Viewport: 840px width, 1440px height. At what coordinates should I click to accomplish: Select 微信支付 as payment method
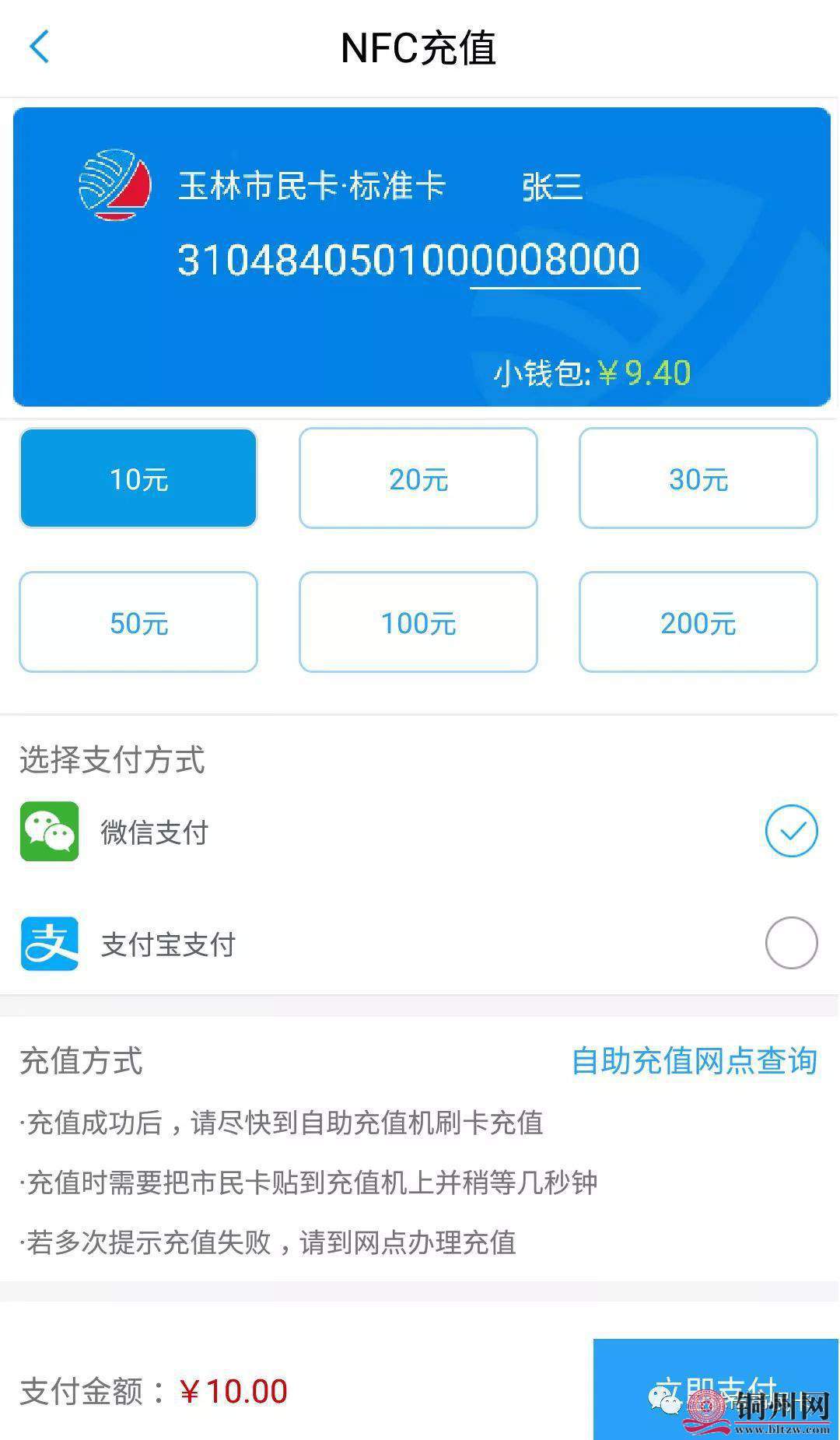click(x=791, y=831)
